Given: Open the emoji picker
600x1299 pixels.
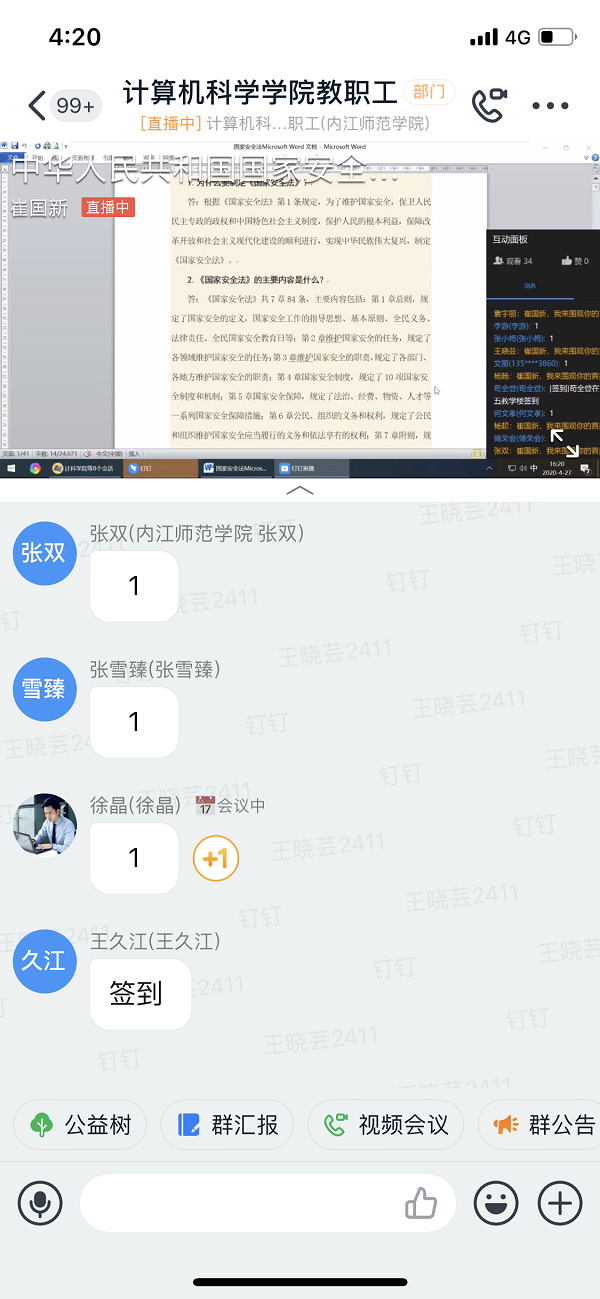Looking at the screenshot, I should tap(495, 1203).
